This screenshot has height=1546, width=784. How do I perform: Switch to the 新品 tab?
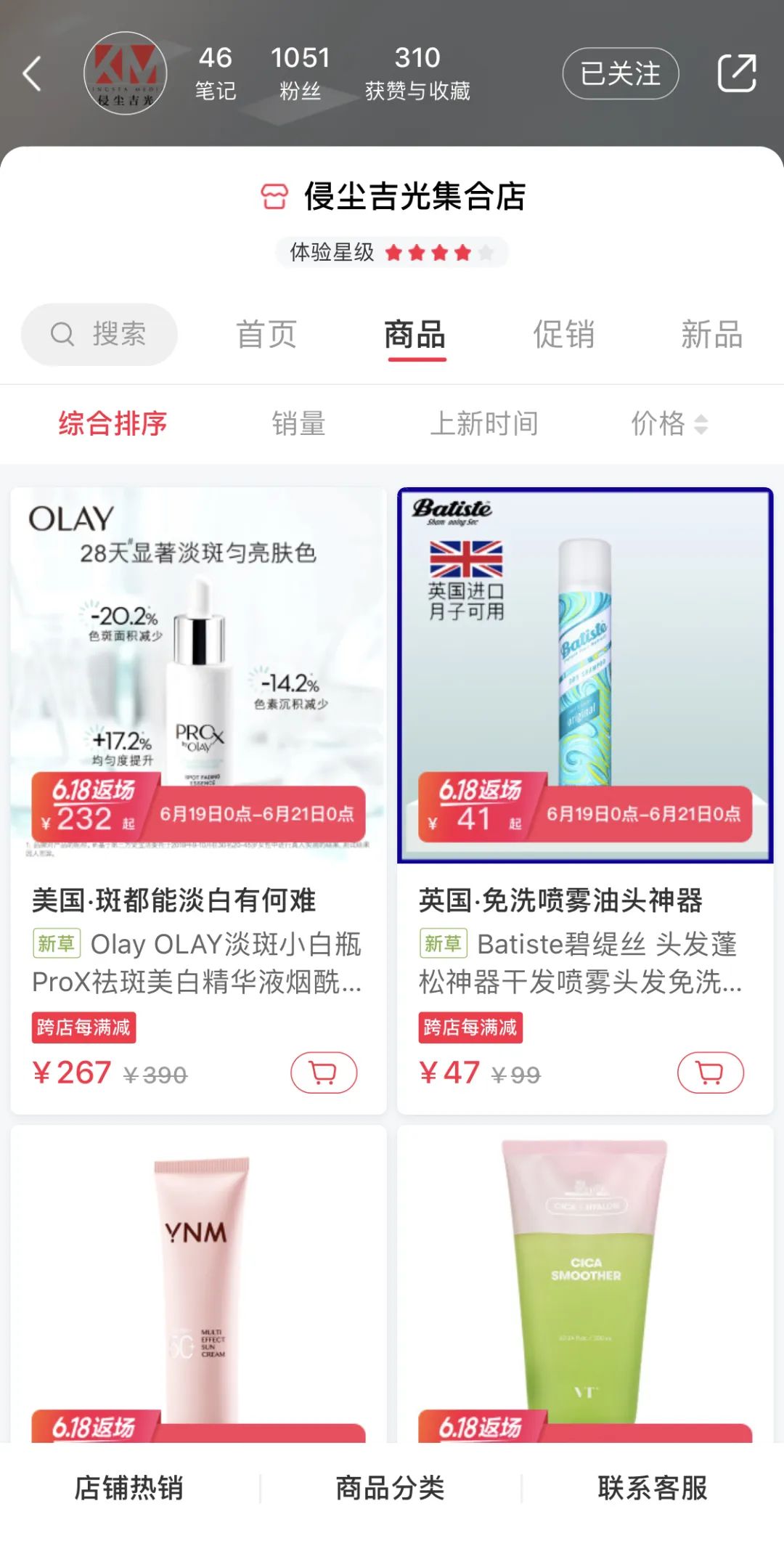tap(711, 335)
